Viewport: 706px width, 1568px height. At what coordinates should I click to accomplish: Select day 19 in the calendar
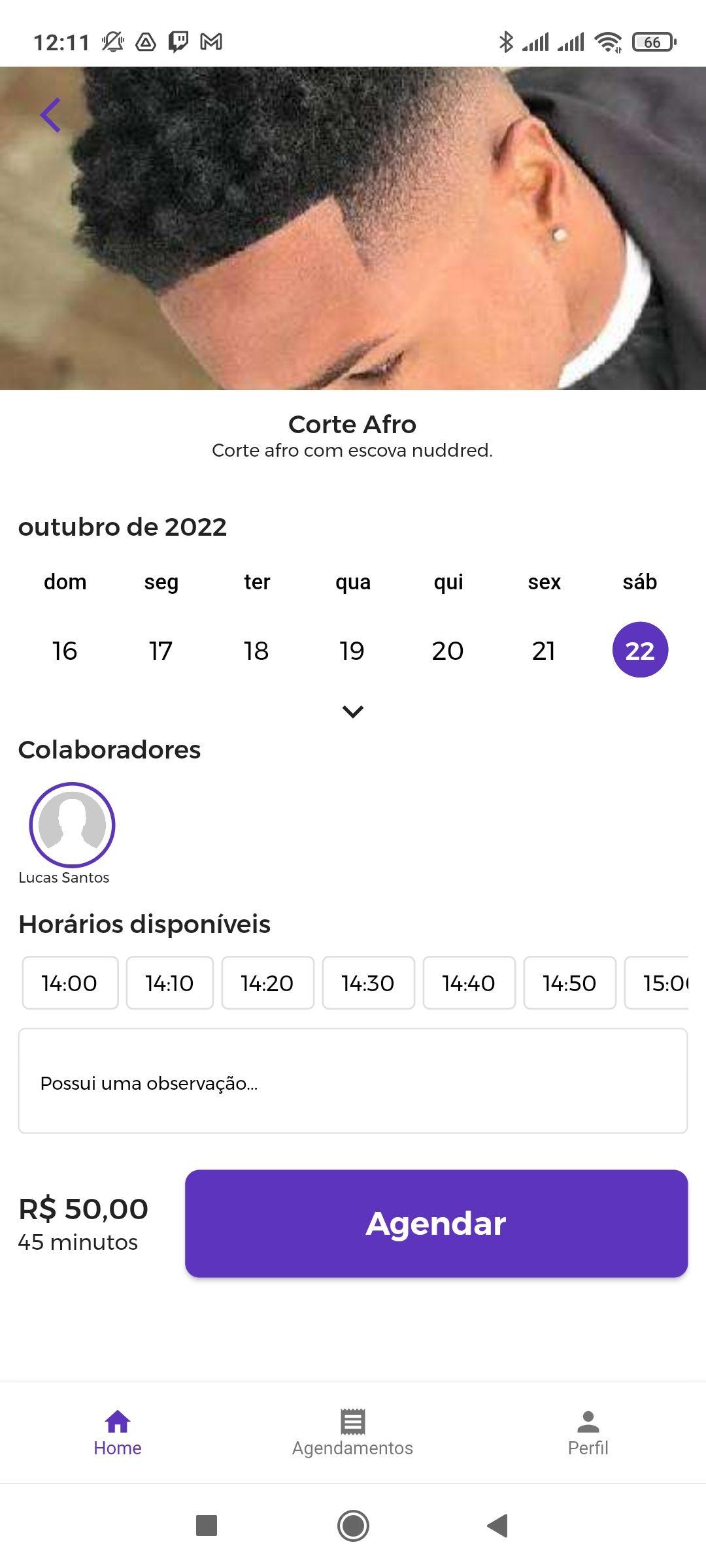pyautogui.click(x=352, y=649)
